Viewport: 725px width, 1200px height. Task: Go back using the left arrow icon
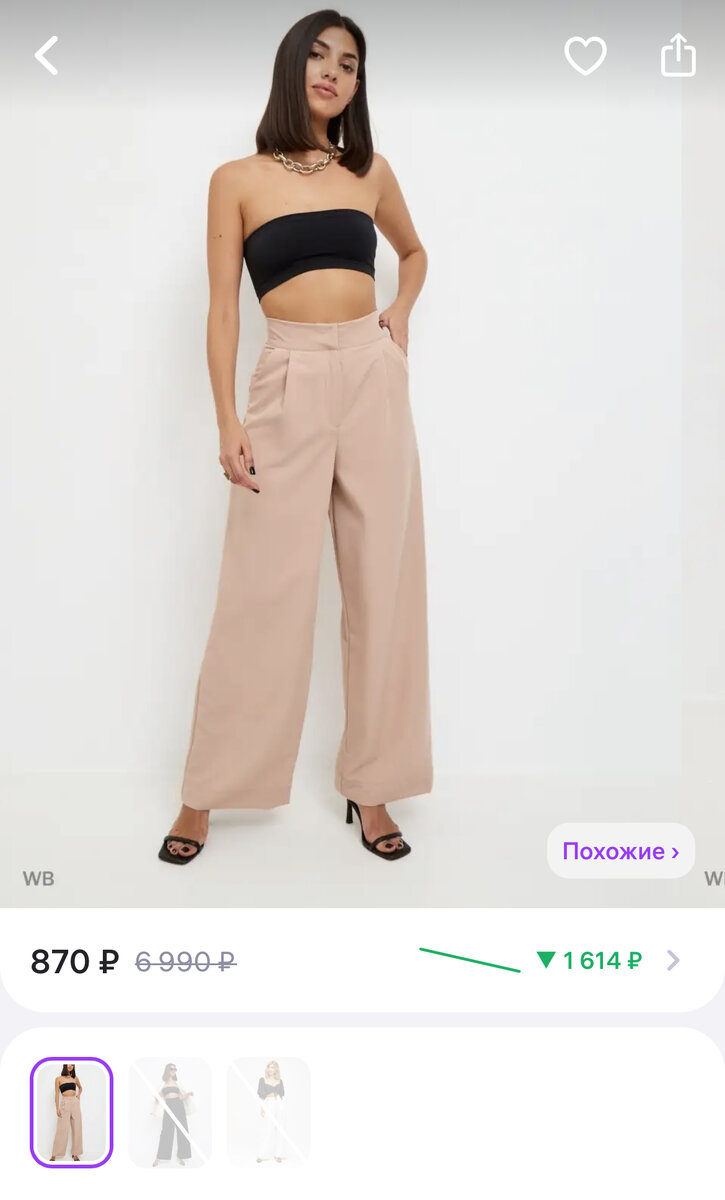(x=45, y=55)
